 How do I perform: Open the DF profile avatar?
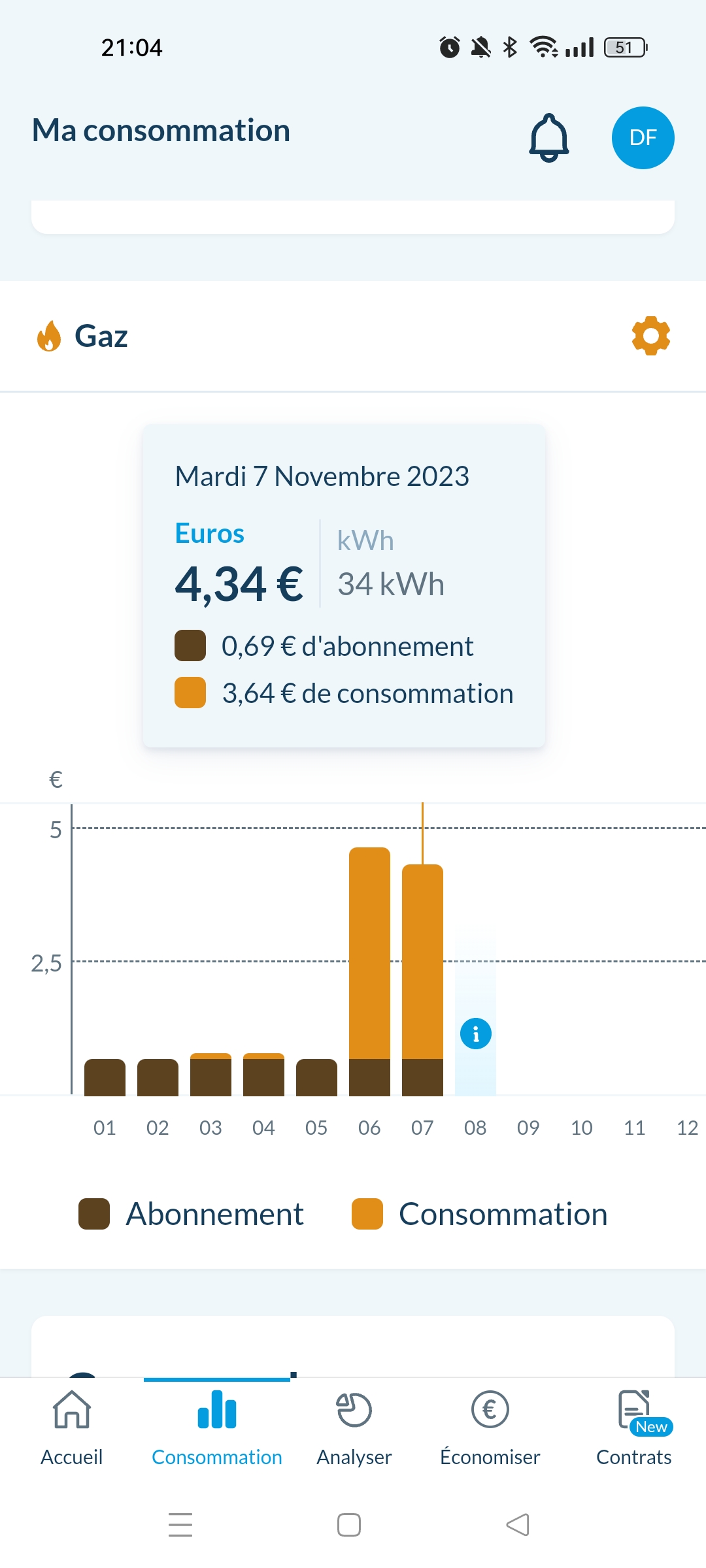[x=643, y=138]
